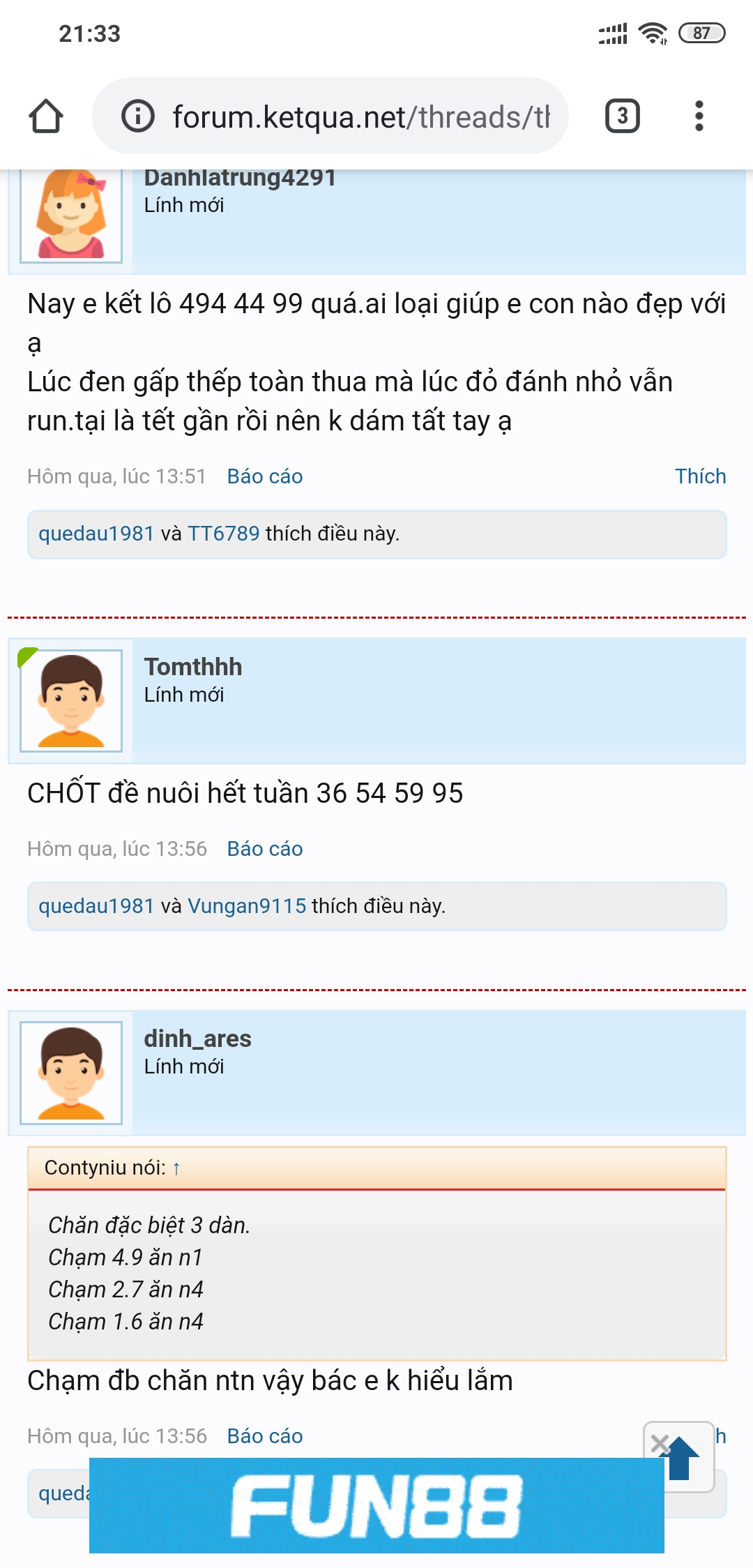Report Danhlatrung4291's post with Báo cáo
The height and width of the screenshot is (1568, 753).
[265, 476]
